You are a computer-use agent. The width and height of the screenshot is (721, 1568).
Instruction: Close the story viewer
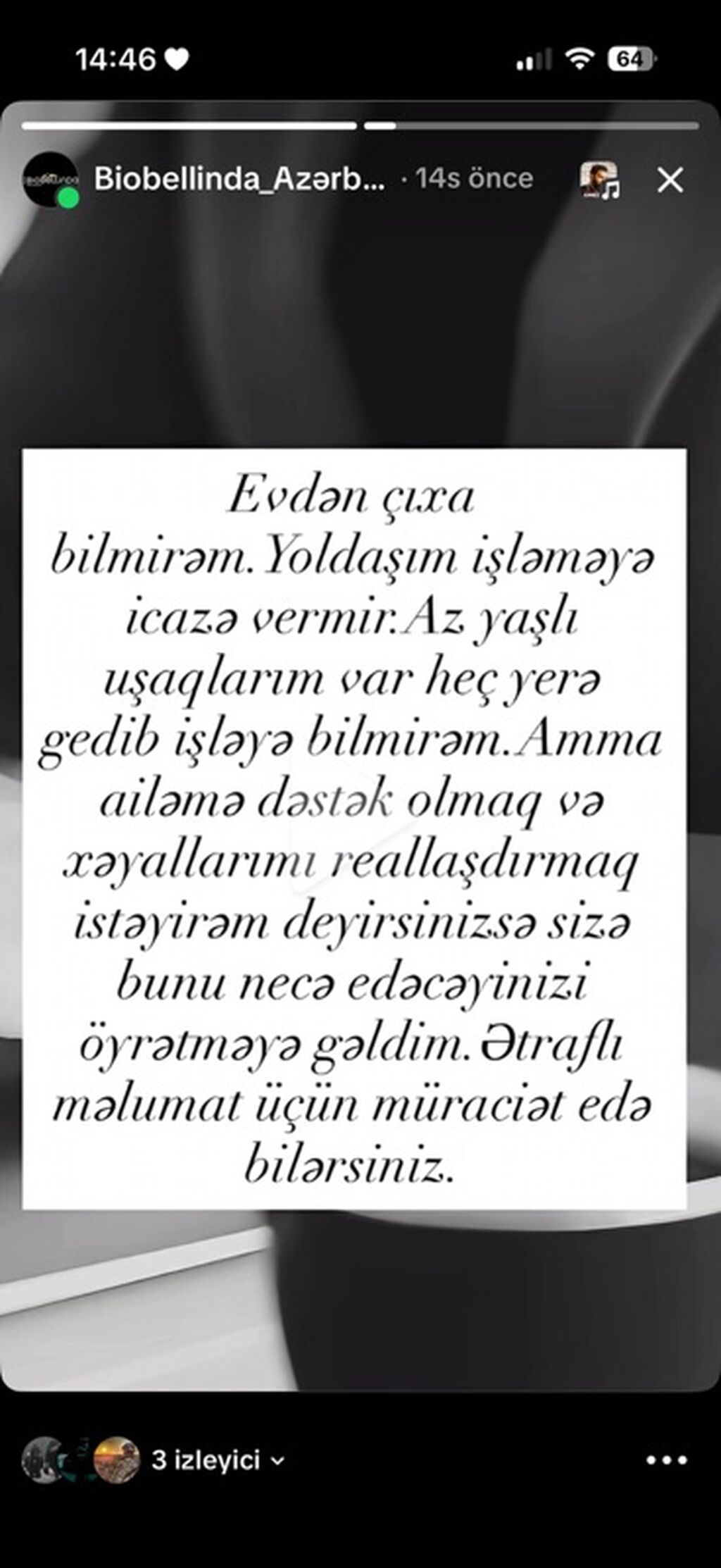(670, 180)
